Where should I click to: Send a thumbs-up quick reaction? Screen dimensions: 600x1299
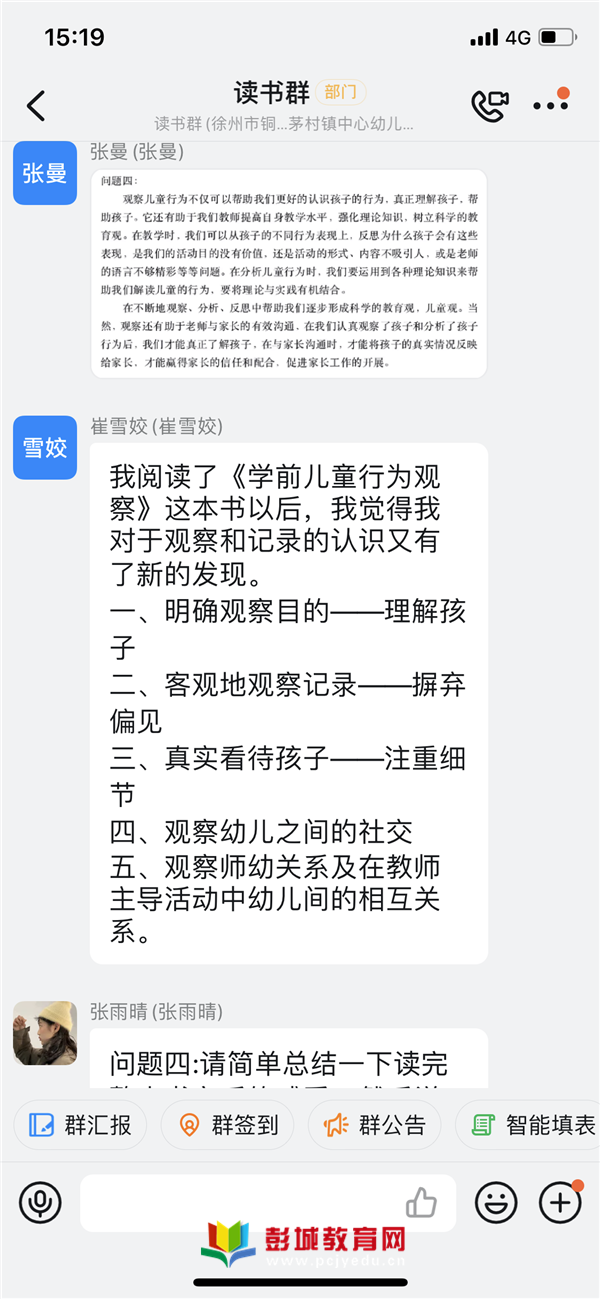[422, 1202]
